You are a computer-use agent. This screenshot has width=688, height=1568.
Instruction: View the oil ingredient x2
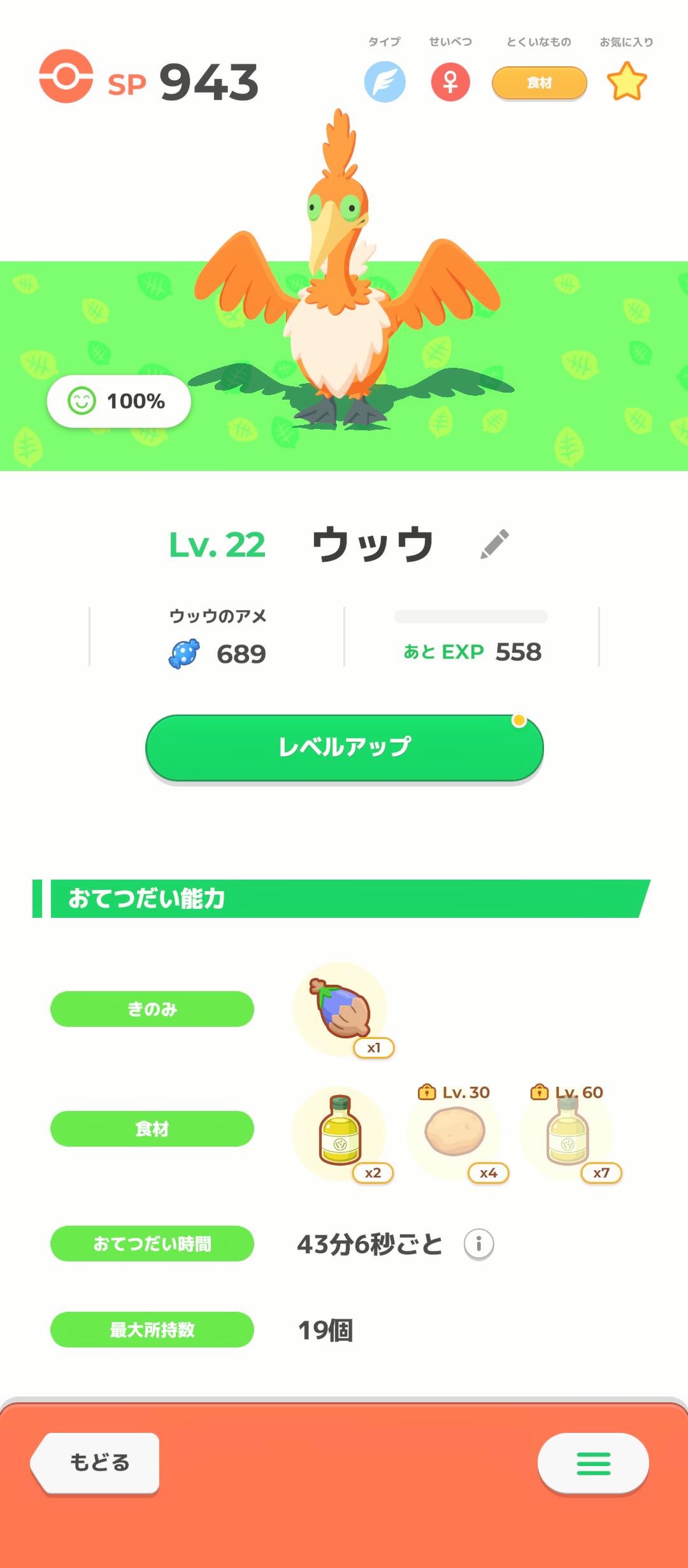point(340,1133)
